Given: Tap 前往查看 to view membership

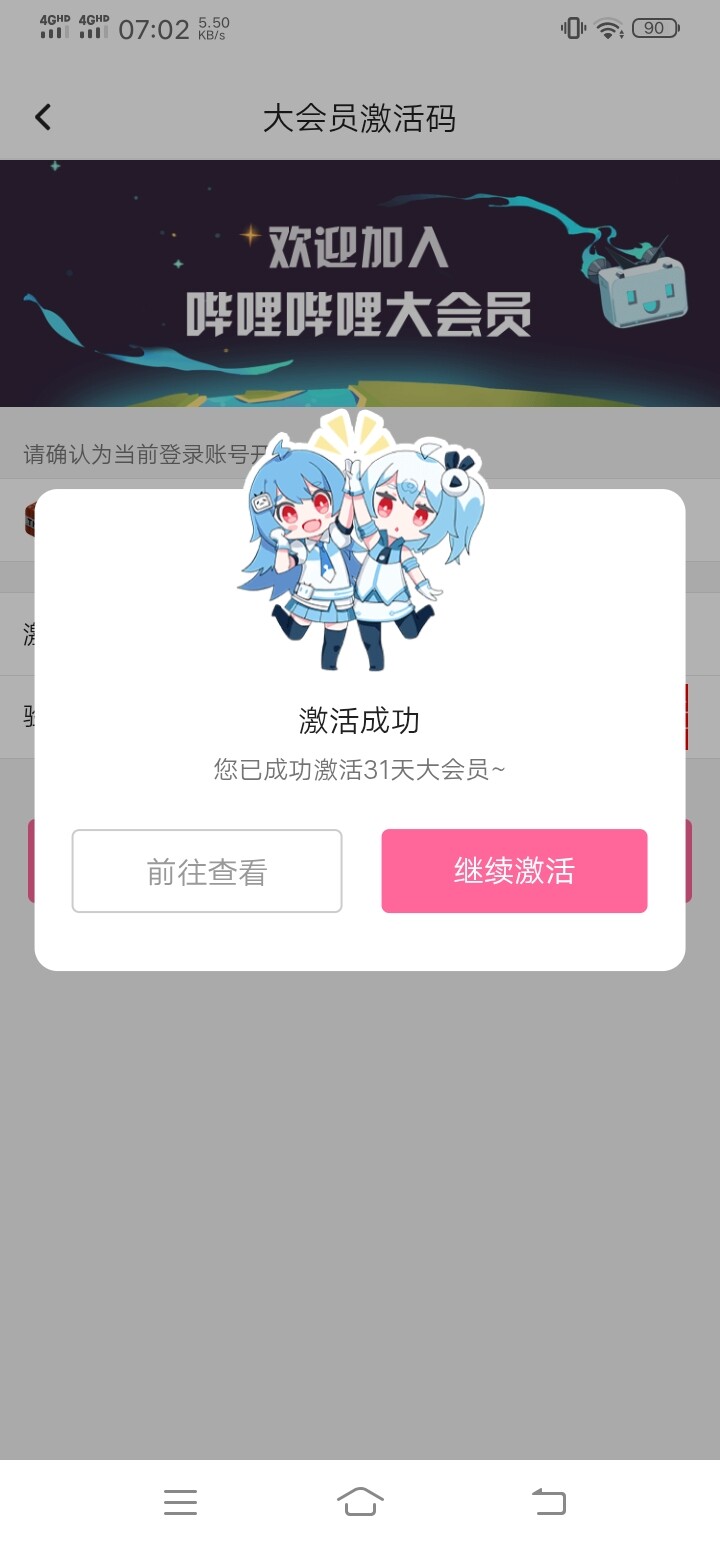Looking at the screenshot, I should coord(207,871).
